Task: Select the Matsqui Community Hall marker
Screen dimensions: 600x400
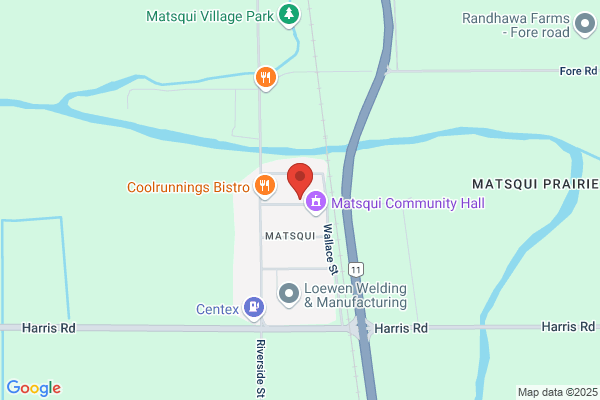Action: coord(316,202)
